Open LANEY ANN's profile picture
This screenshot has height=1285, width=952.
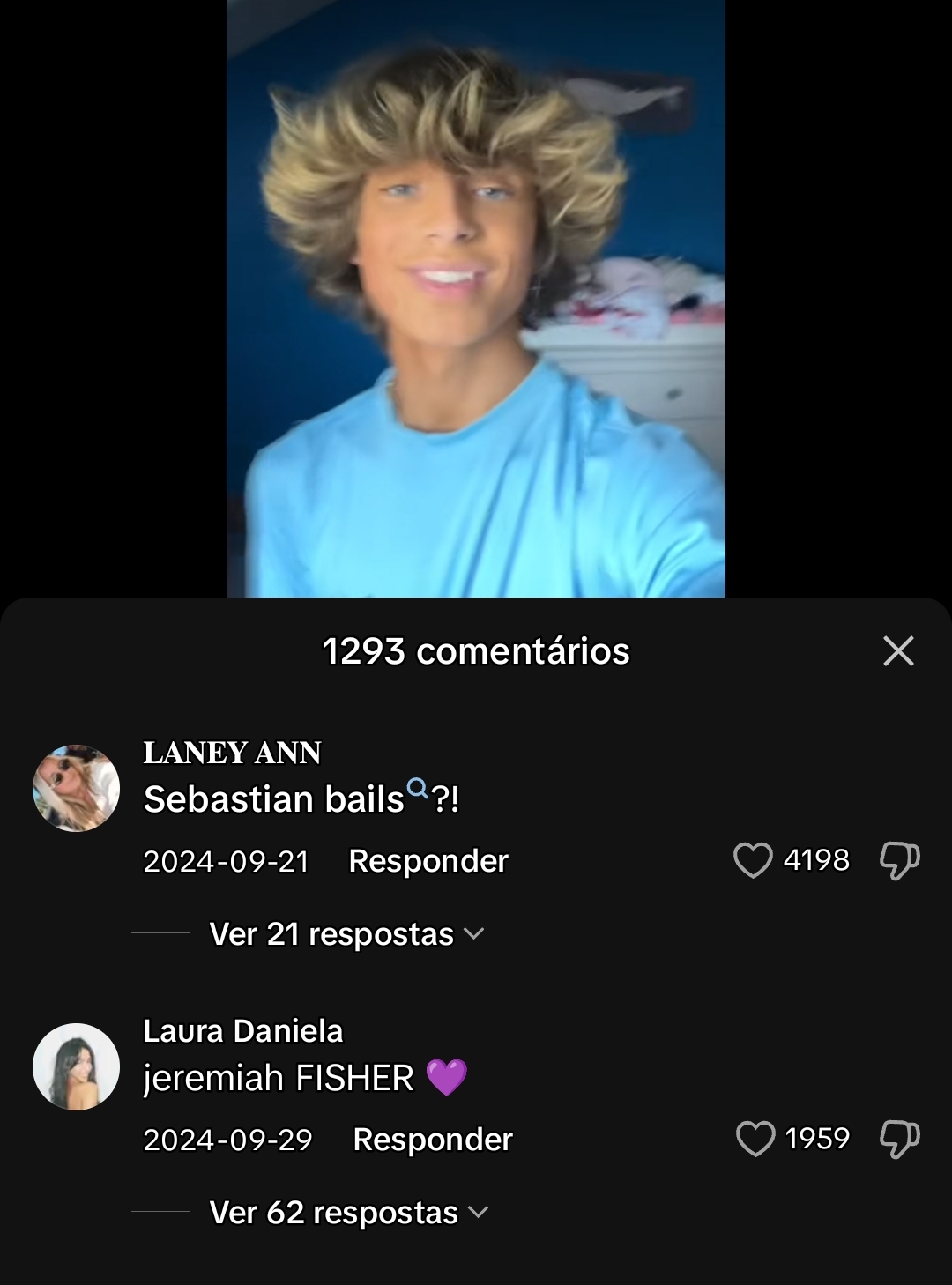pyautogui.click(x=76, y=788)
